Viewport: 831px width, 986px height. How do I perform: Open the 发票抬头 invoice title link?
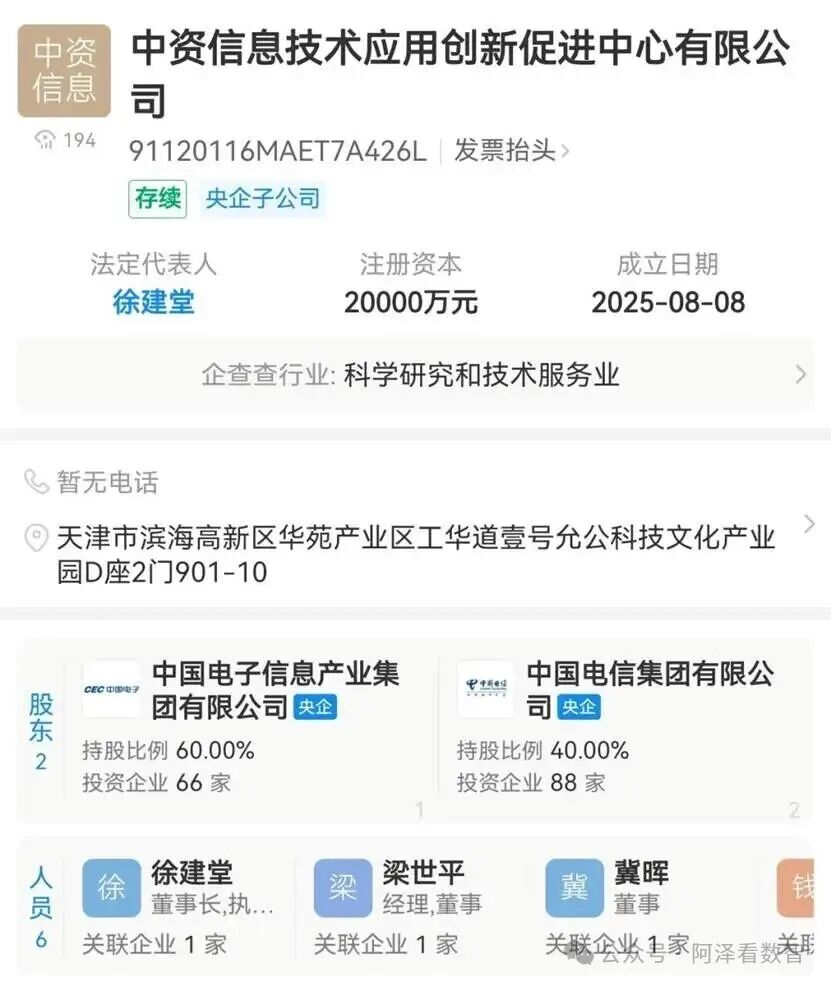click(x=511, y=151)
